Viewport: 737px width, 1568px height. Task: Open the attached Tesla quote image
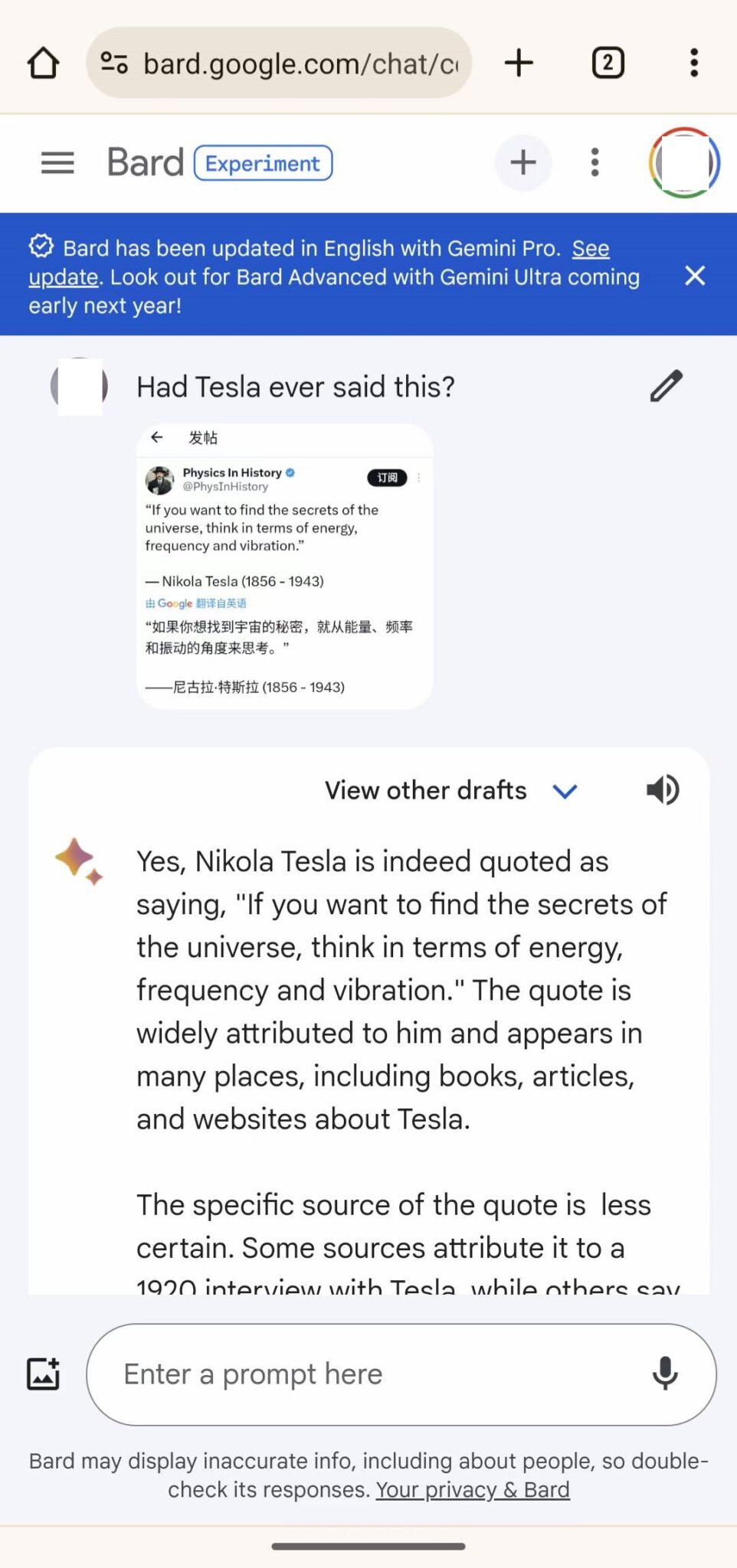285,567
